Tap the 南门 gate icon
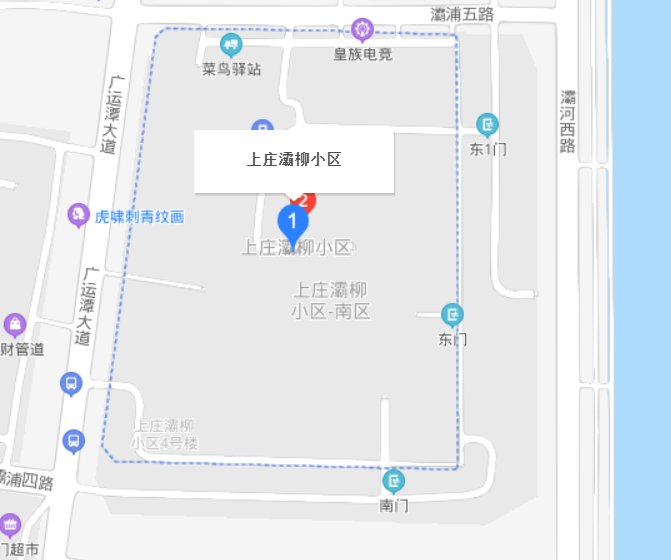This screenshot has width=671, height=560. 394,482
